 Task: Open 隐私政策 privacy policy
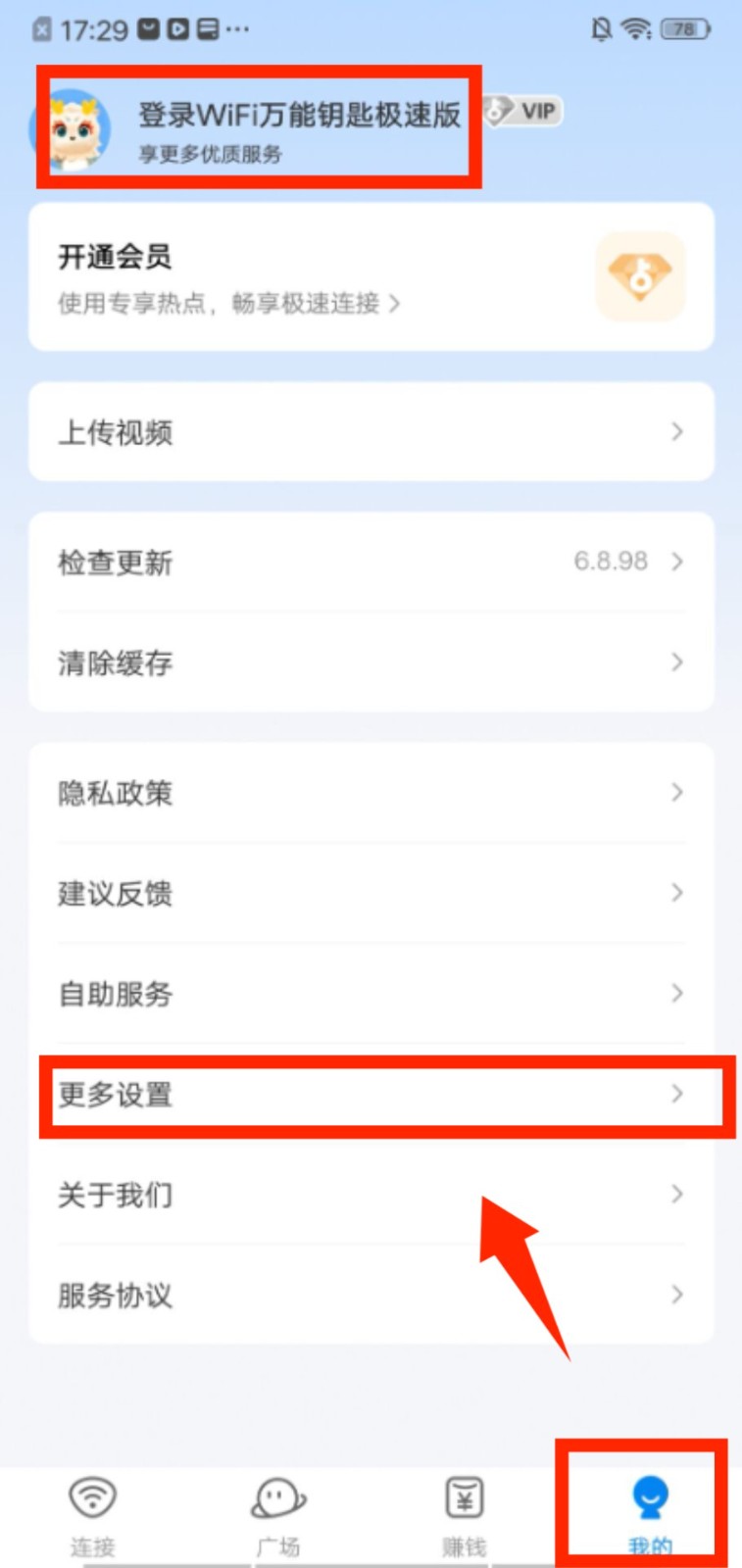tap(371, 792)
